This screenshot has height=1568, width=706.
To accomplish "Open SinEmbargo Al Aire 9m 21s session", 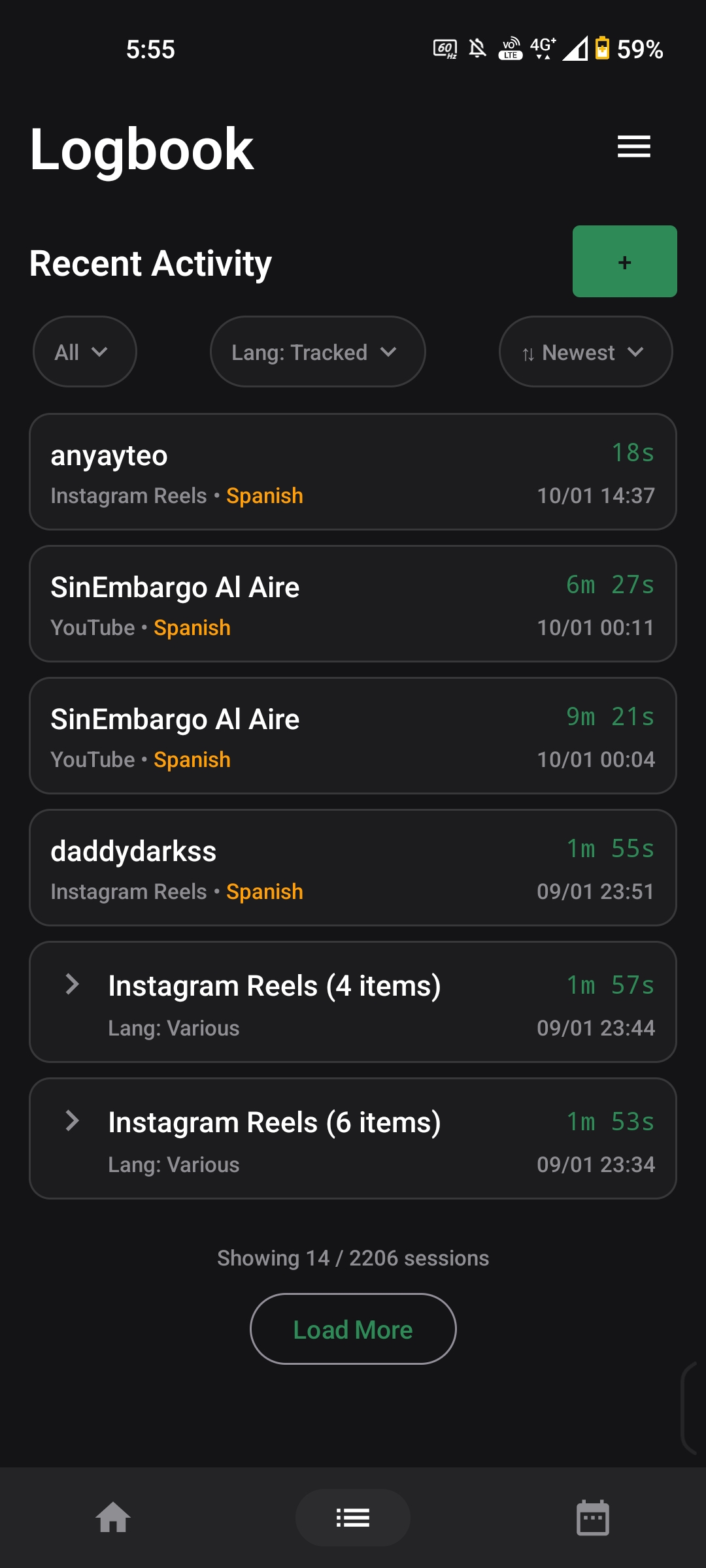I will 353,736.
